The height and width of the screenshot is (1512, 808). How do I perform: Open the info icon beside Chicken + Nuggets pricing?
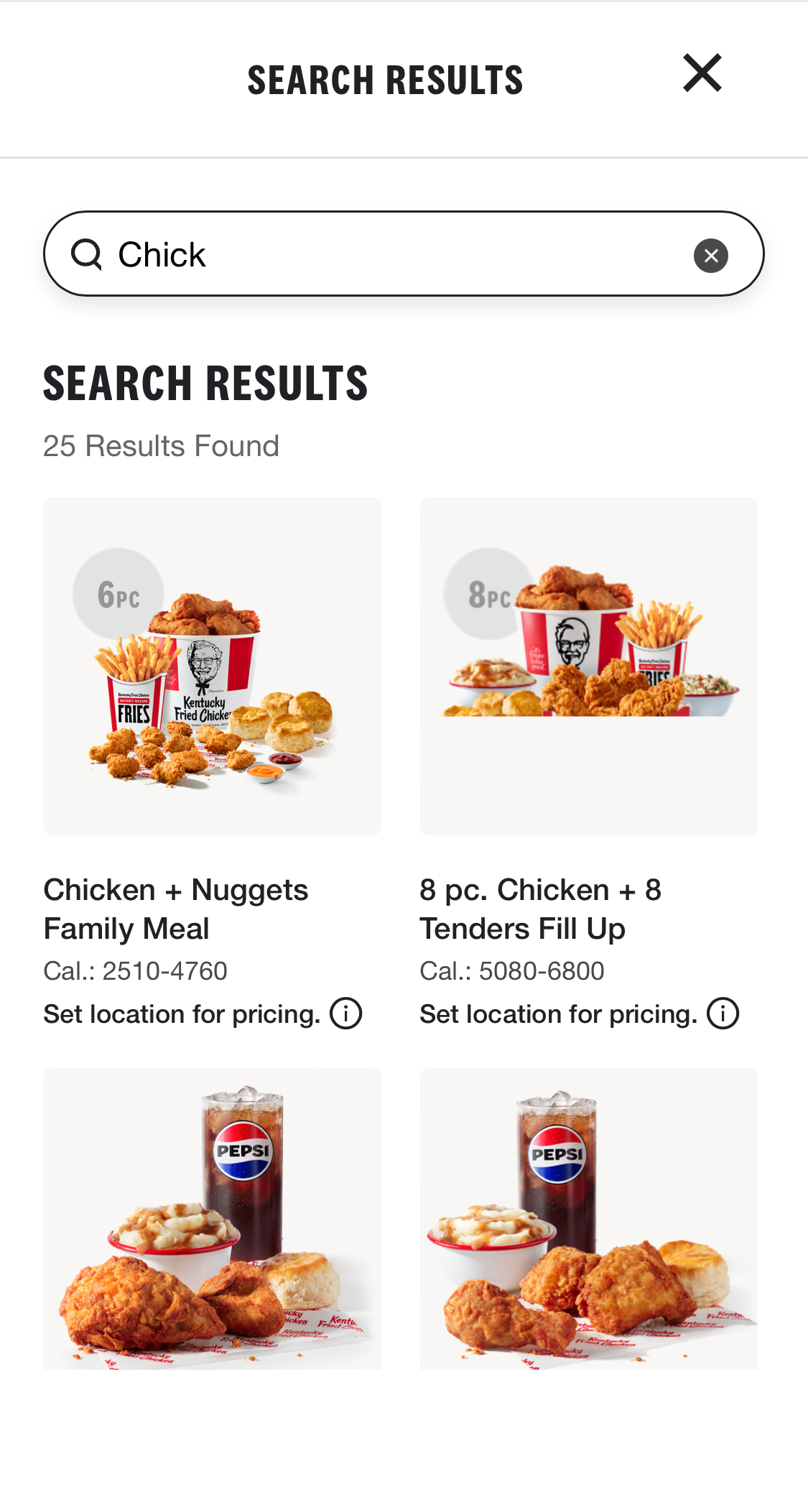coord(345,1013)
